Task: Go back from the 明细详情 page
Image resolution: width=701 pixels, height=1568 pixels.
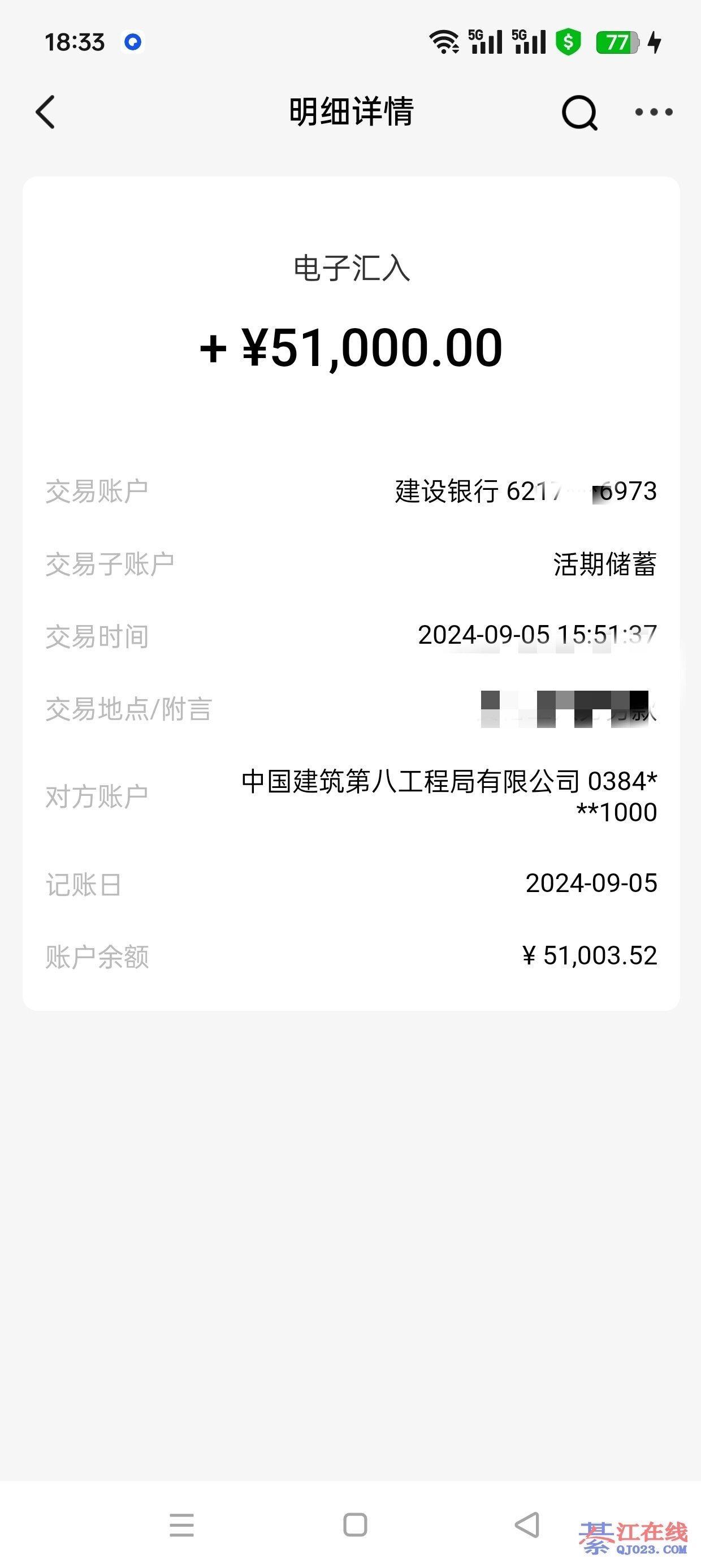Action: [x=46, y=112]
